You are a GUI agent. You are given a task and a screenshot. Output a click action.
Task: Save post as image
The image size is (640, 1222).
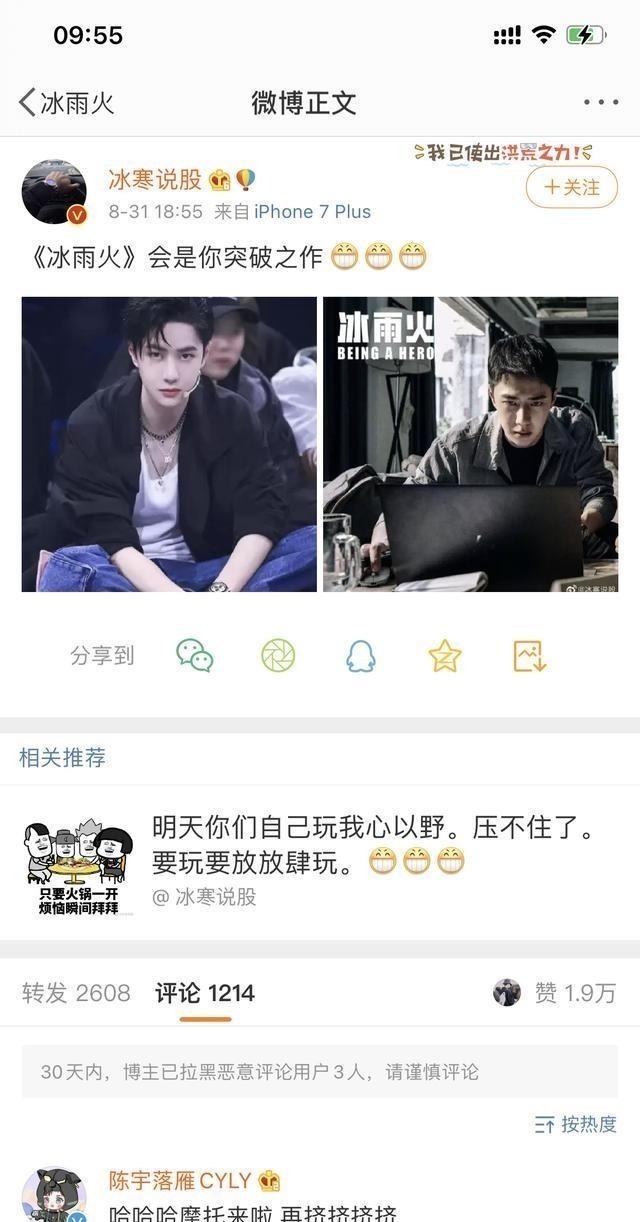click(x=529, y=656)
